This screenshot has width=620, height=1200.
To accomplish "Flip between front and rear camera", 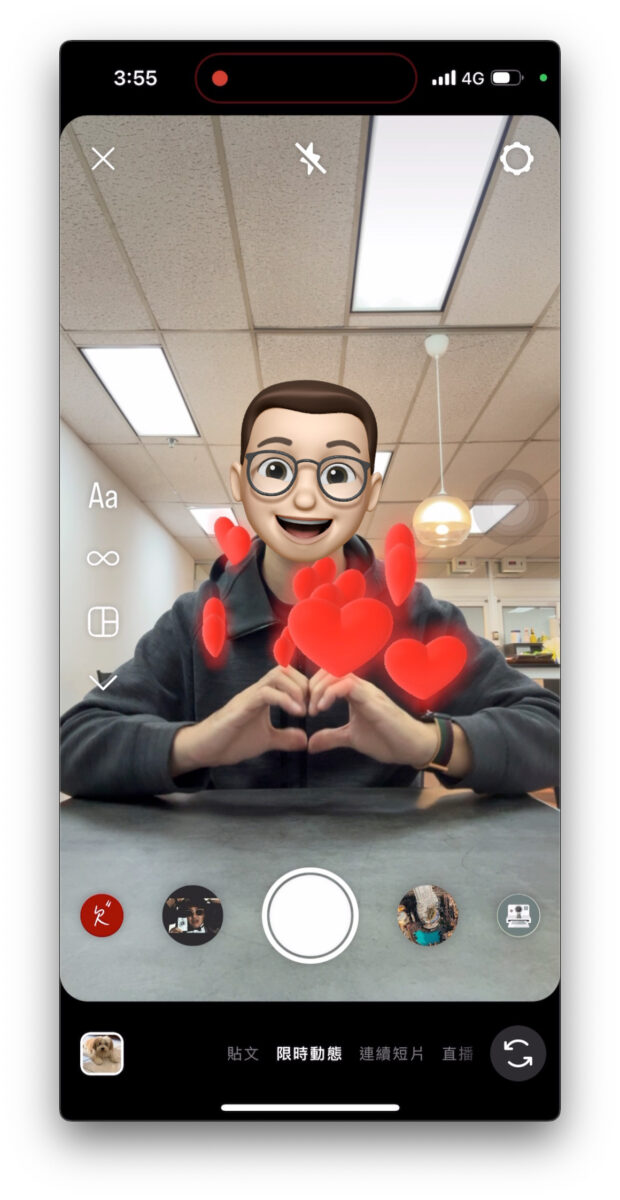I will click(518, 1054).
